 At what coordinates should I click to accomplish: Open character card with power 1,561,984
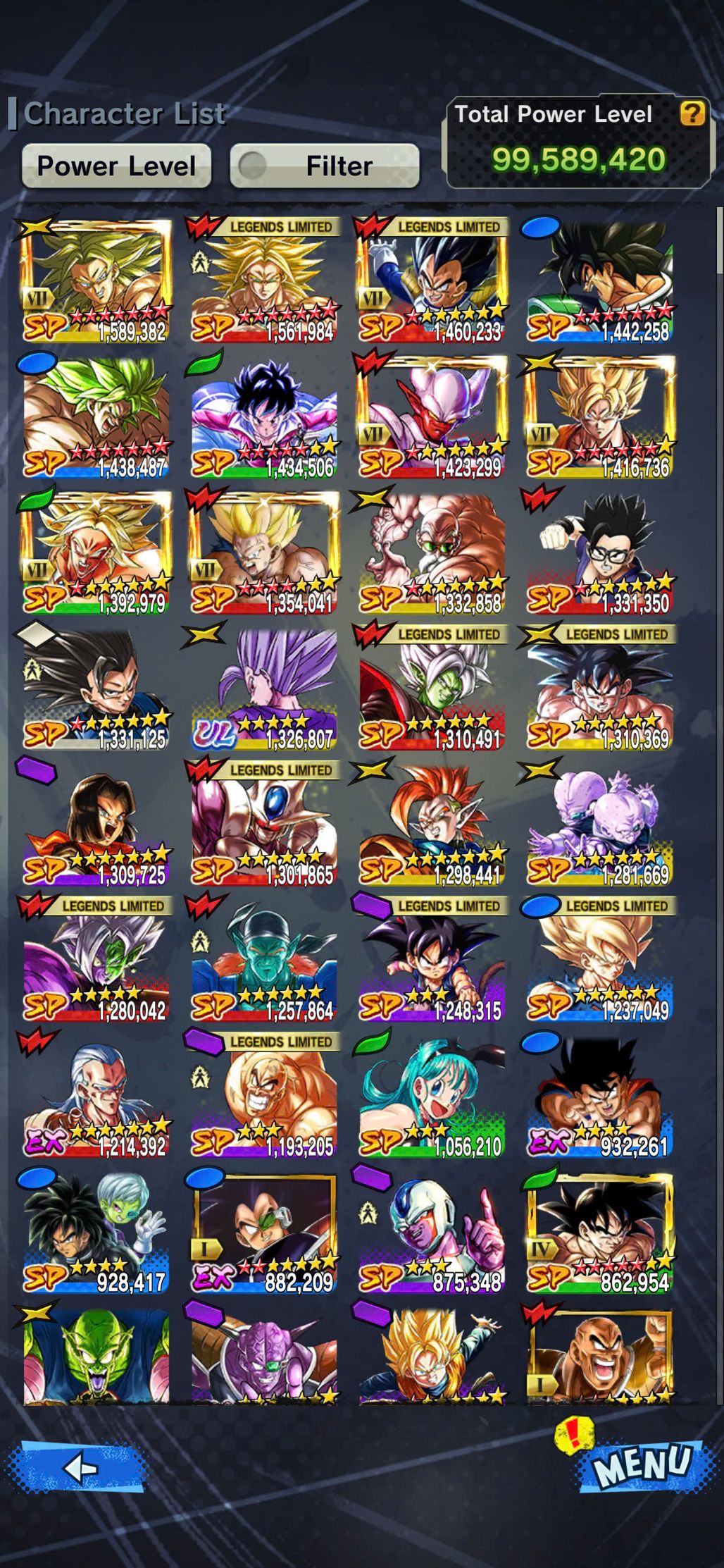(x=264, y=282)
